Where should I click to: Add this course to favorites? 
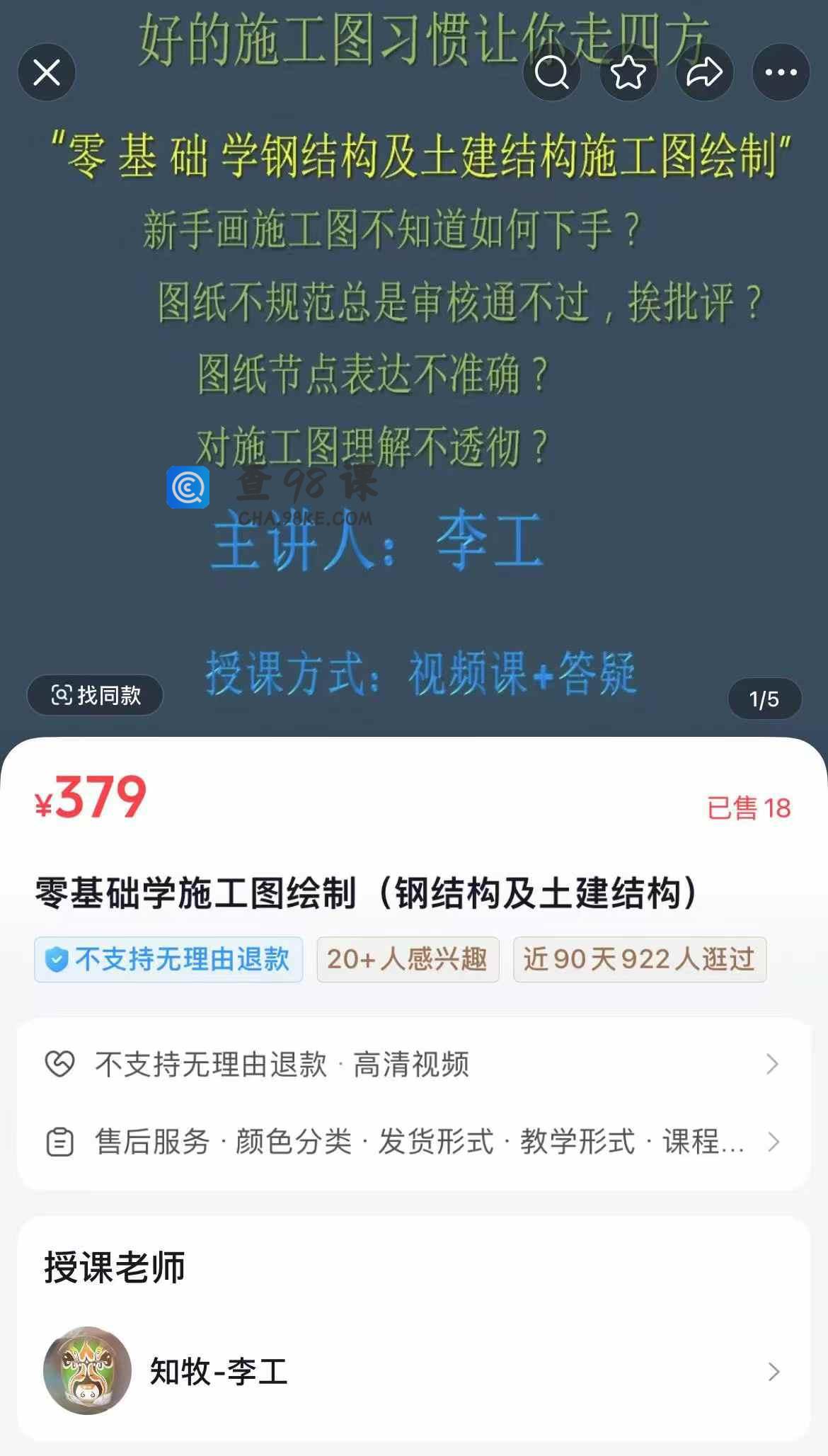628,72
